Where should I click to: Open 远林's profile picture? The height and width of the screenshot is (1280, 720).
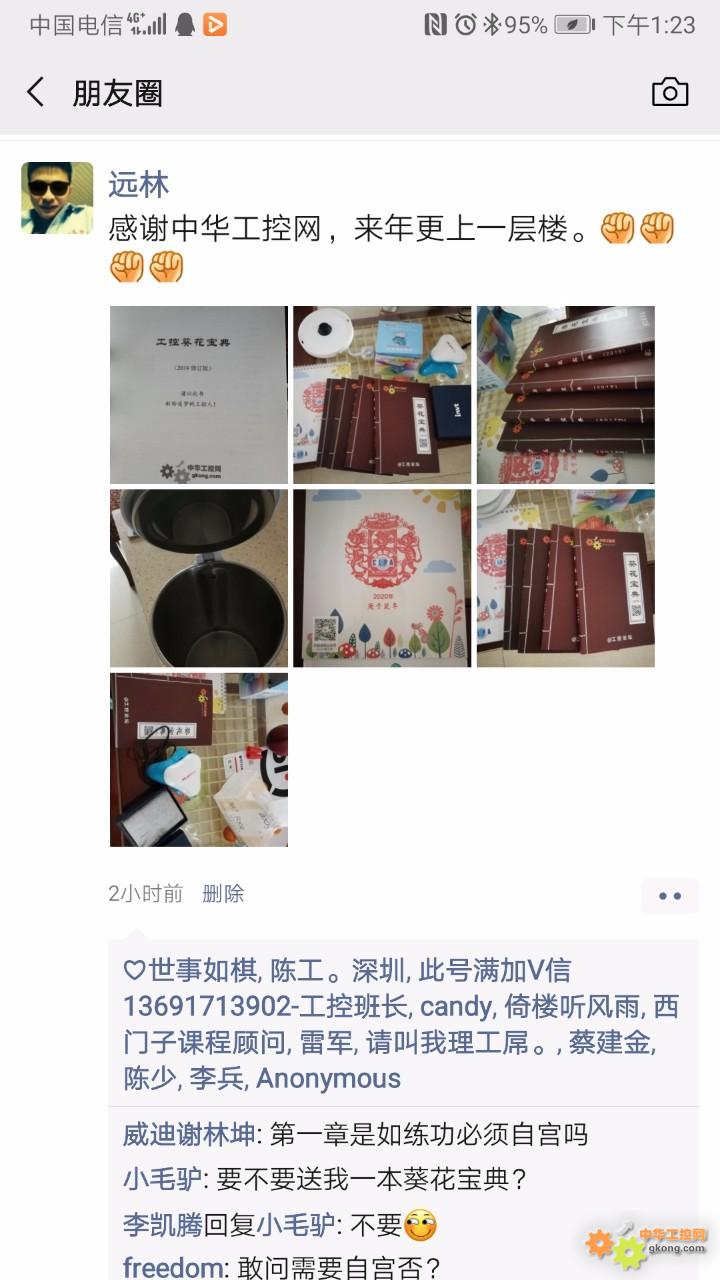pos(57,198)
